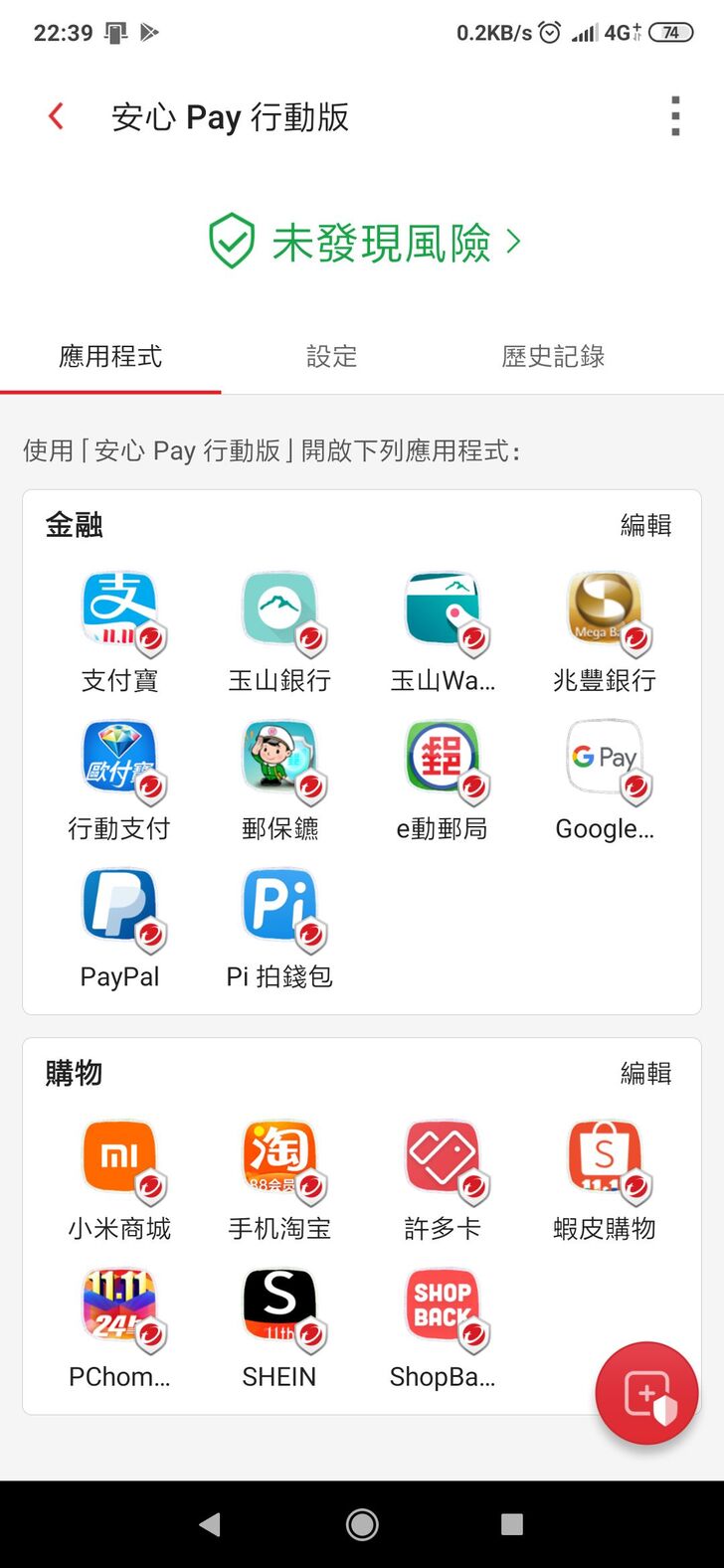Switch to the 歷史記錄 tab
724x1568 pixels.
click(553, 356)
